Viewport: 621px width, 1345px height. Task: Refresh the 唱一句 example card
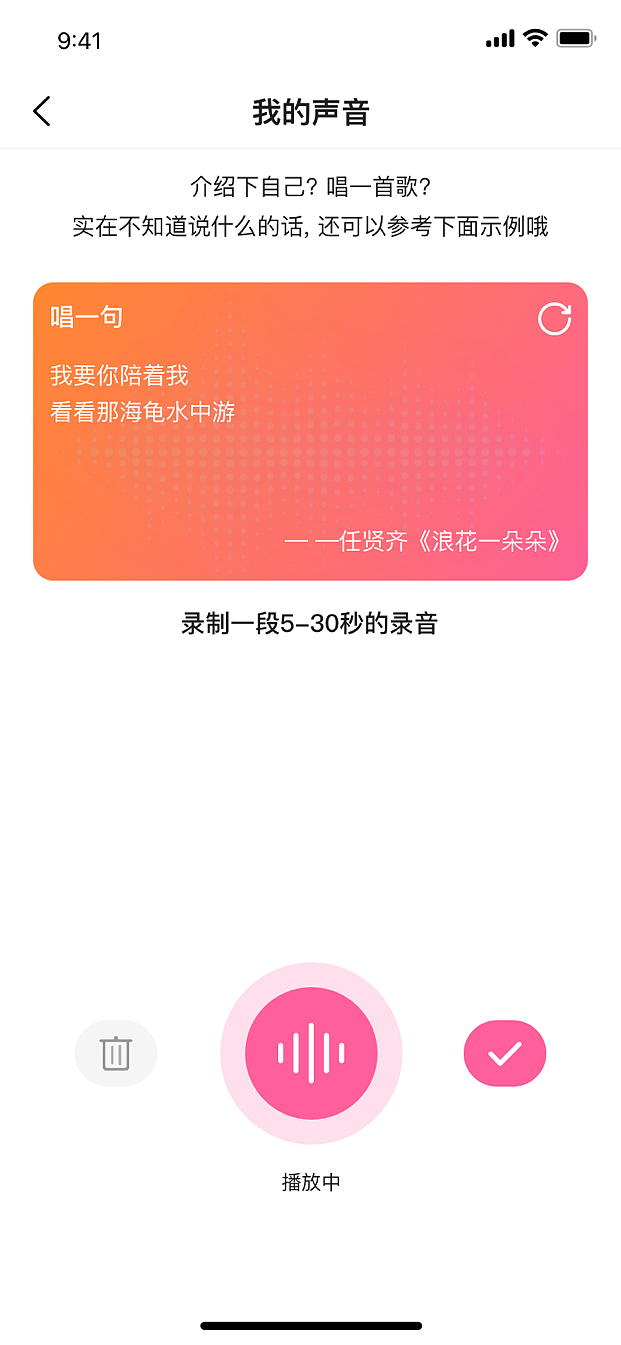click(x=554, y=319)
